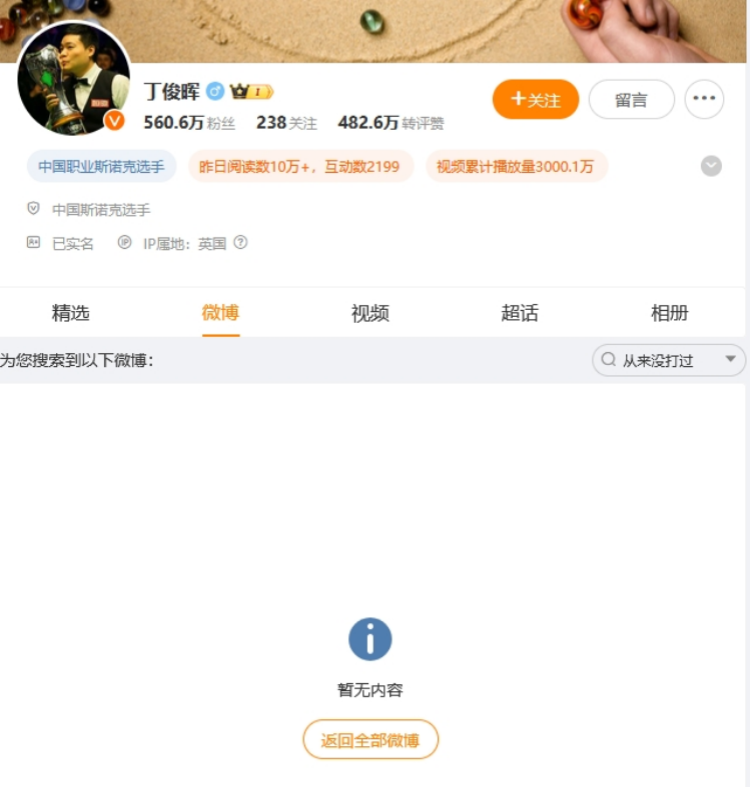Open the 相册 tab
The height and width of the screenshot is (787, 750).
[670, 313]
